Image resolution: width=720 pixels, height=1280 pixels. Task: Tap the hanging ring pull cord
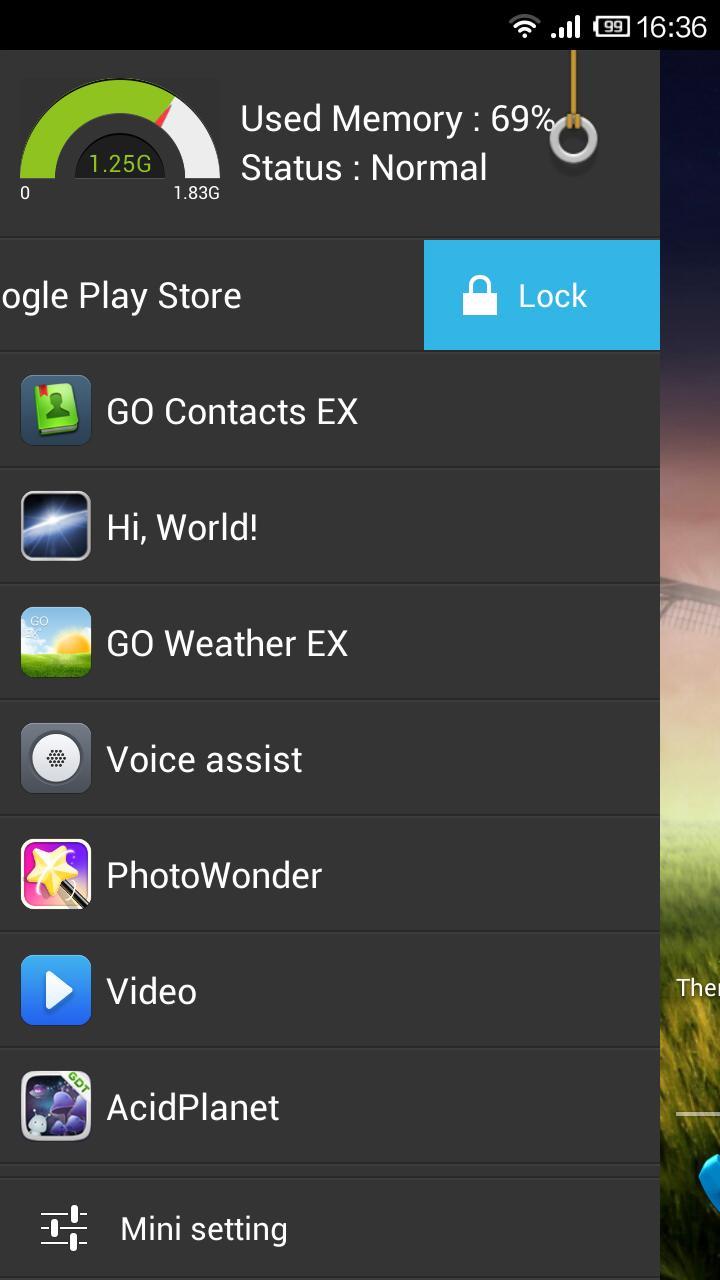tap(573, 139)
